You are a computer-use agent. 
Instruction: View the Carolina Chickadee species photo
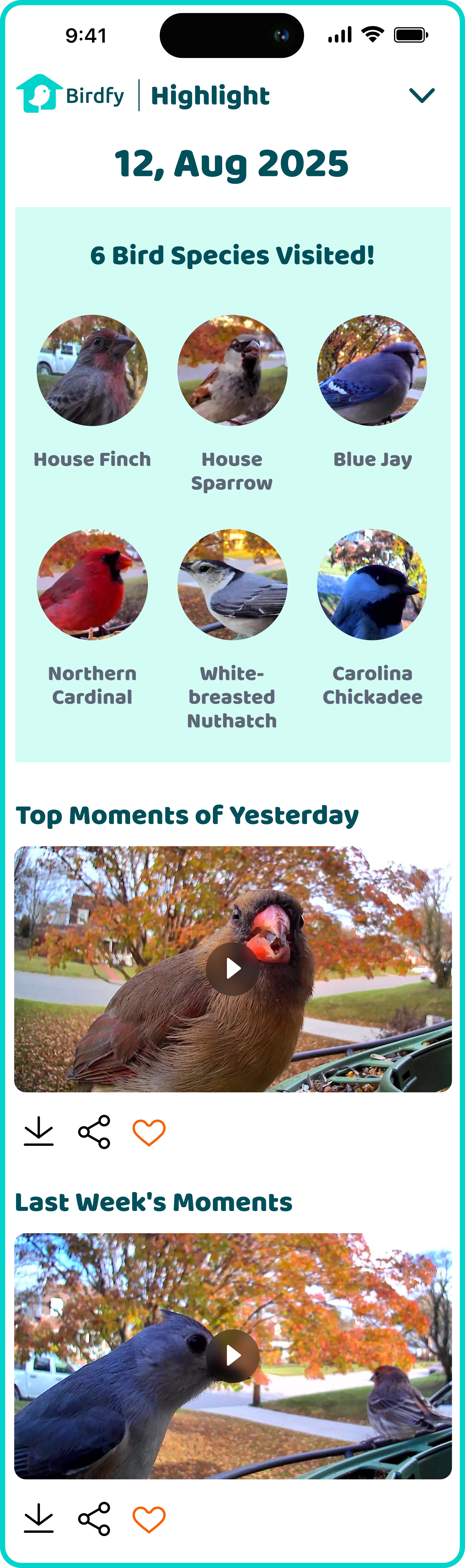coord(372,584)
